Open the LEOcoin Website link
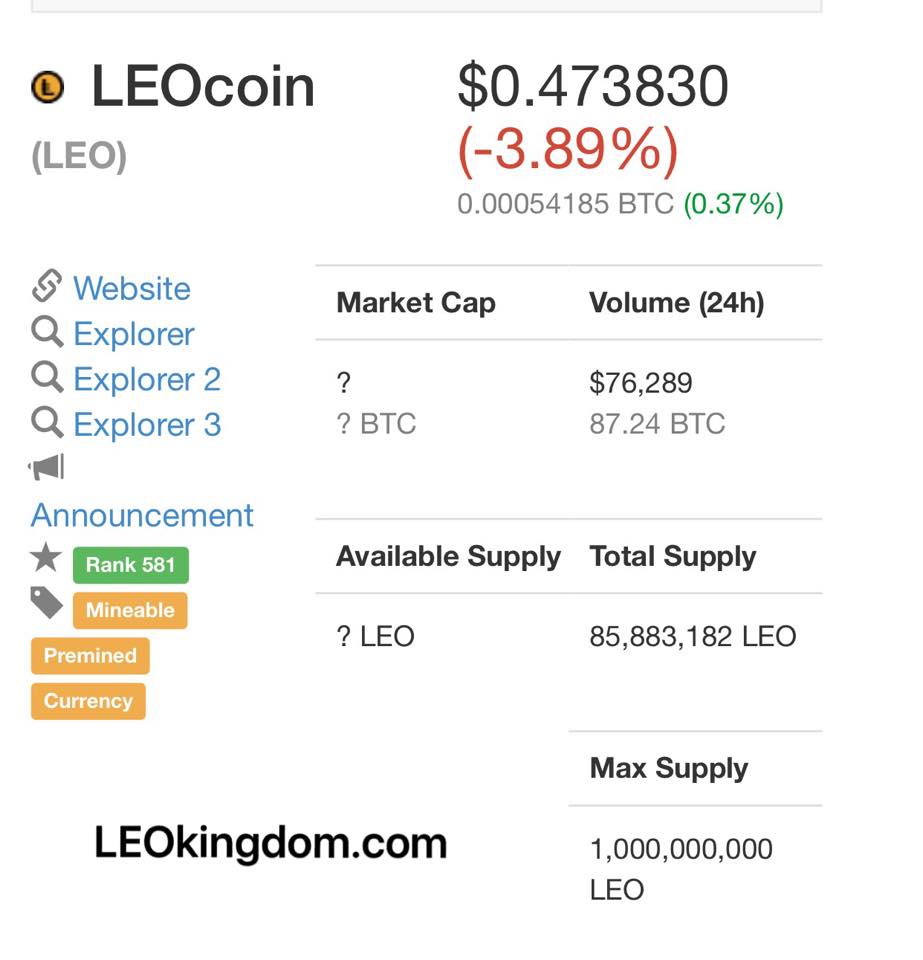 (131, 289)
